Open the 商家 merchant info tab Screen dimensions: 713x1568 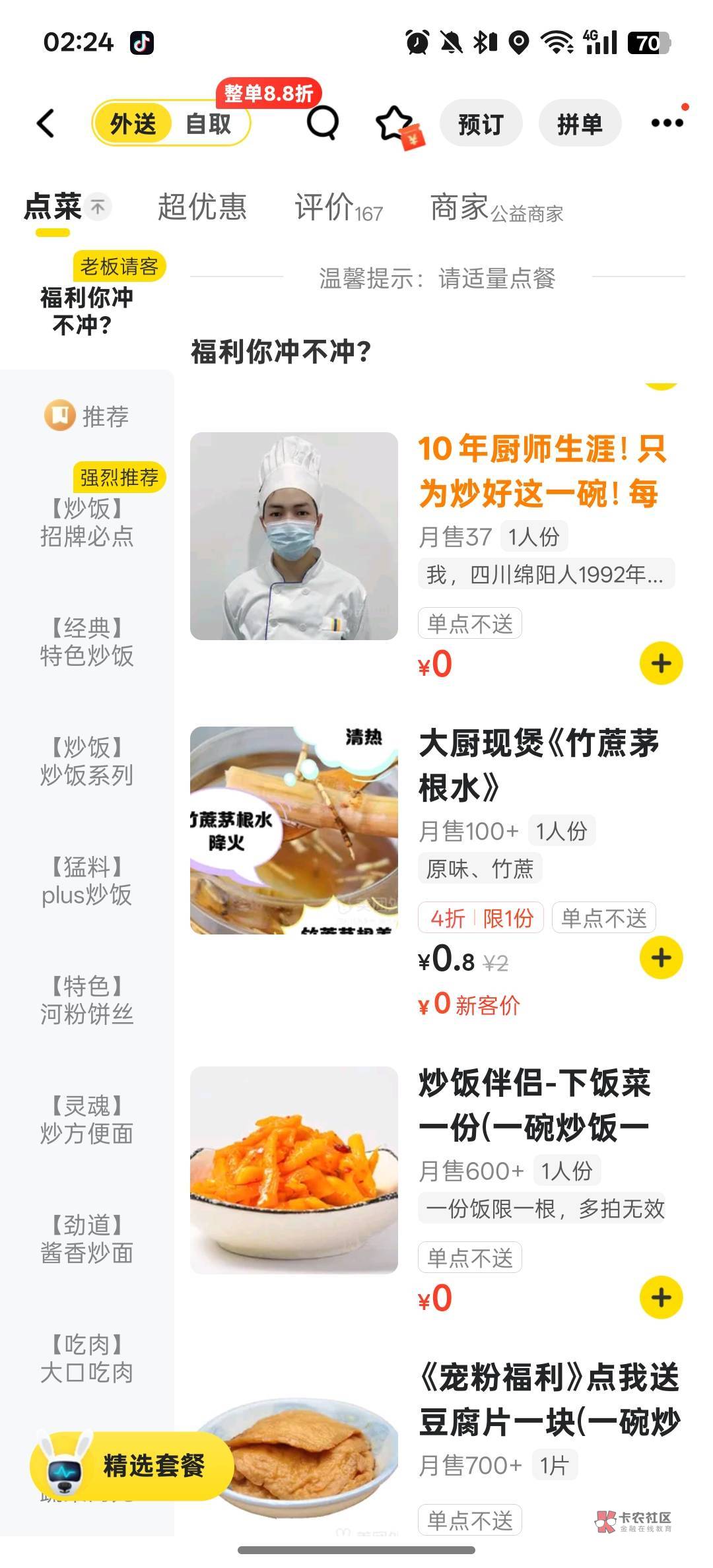(x=496, y=209)
